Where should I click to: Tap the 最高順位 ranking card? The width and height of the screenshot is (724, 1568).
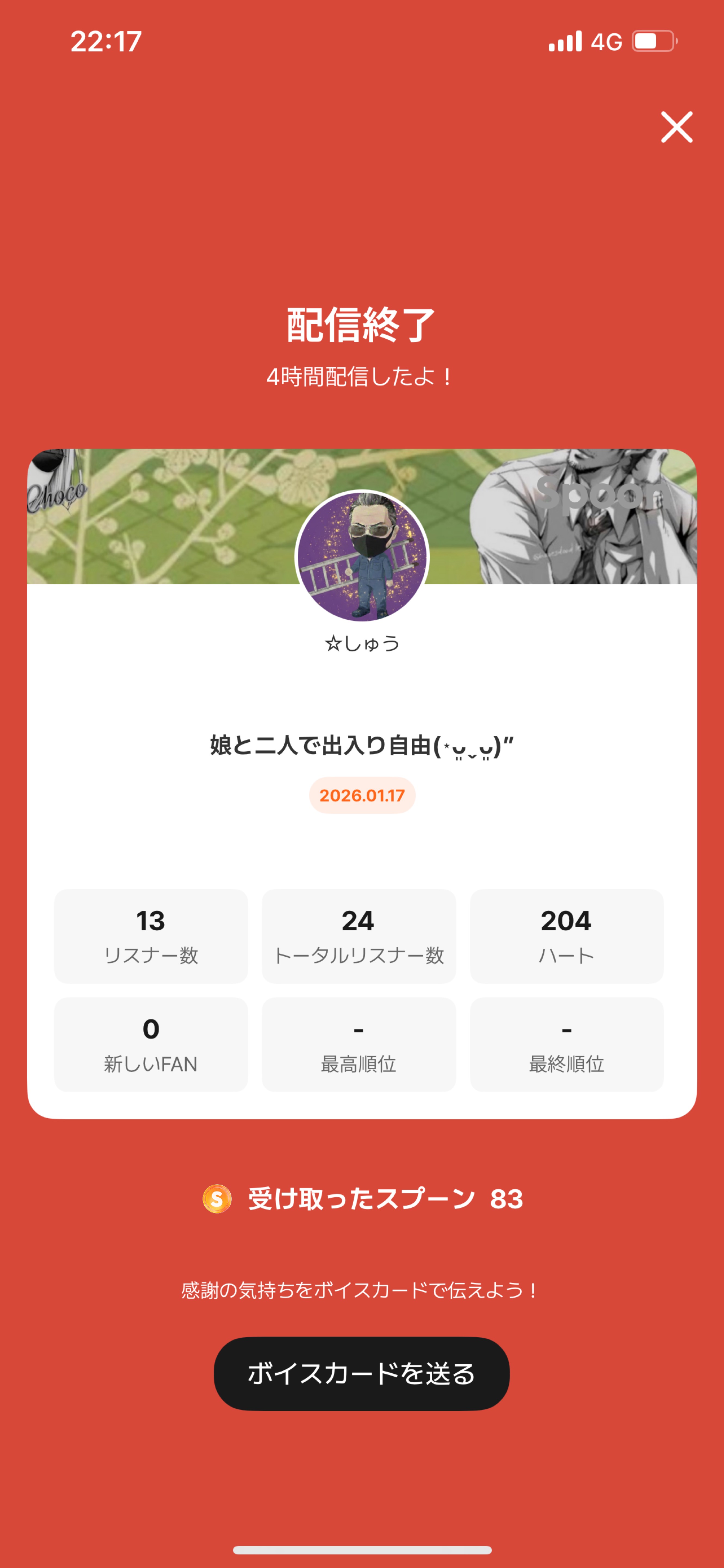point(358,1043)
